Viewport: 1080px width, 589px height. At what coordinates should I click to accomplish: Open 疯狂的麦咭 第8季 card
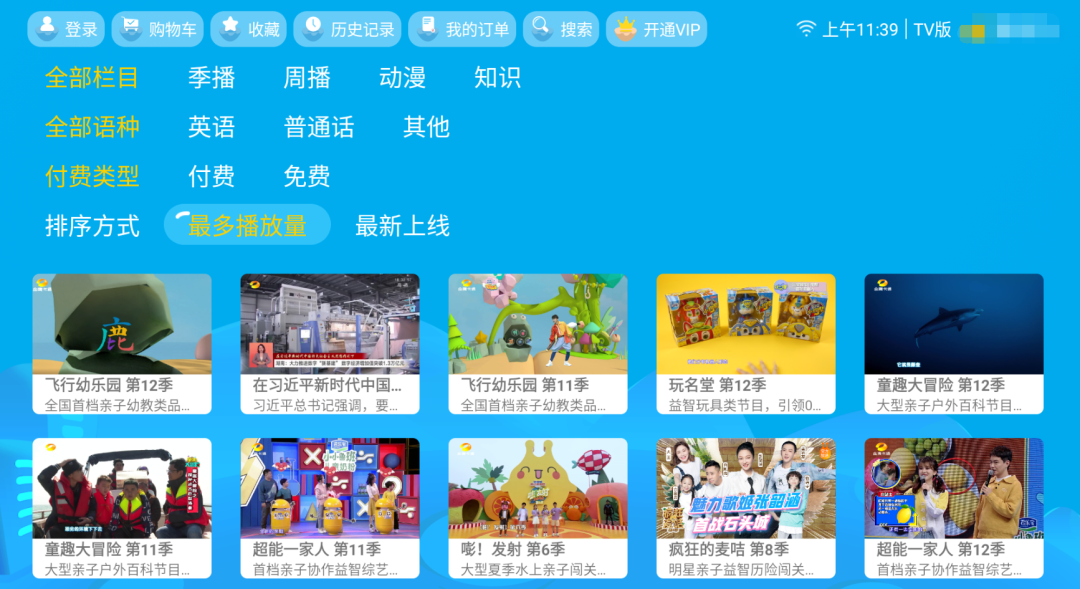745,507
